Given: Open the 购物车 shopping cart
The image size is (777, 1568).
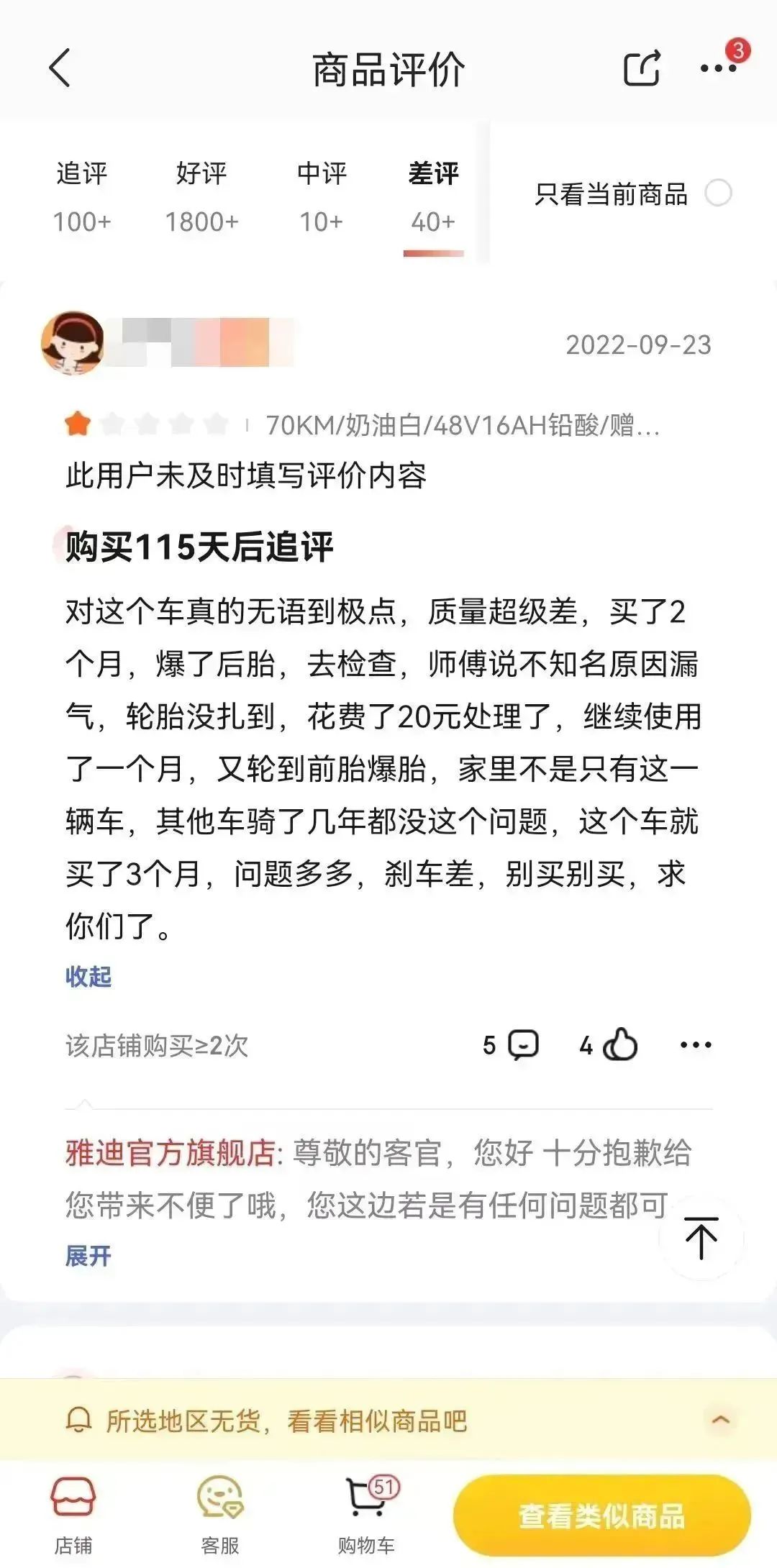Looking at the screenshot, I should pos(367,1513).
